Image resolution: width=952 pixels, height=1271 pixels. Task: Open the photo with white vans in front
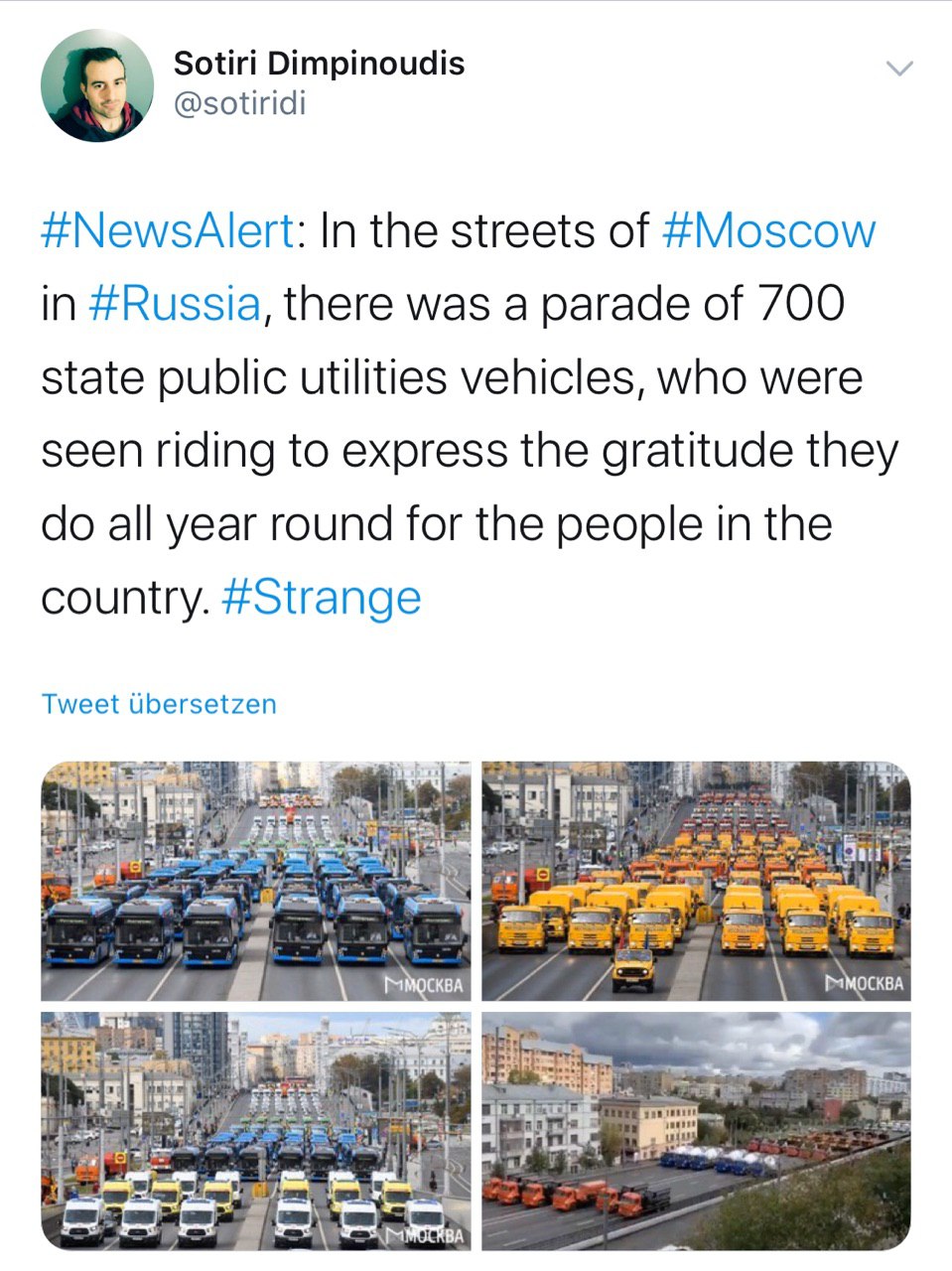(255, 1131)
